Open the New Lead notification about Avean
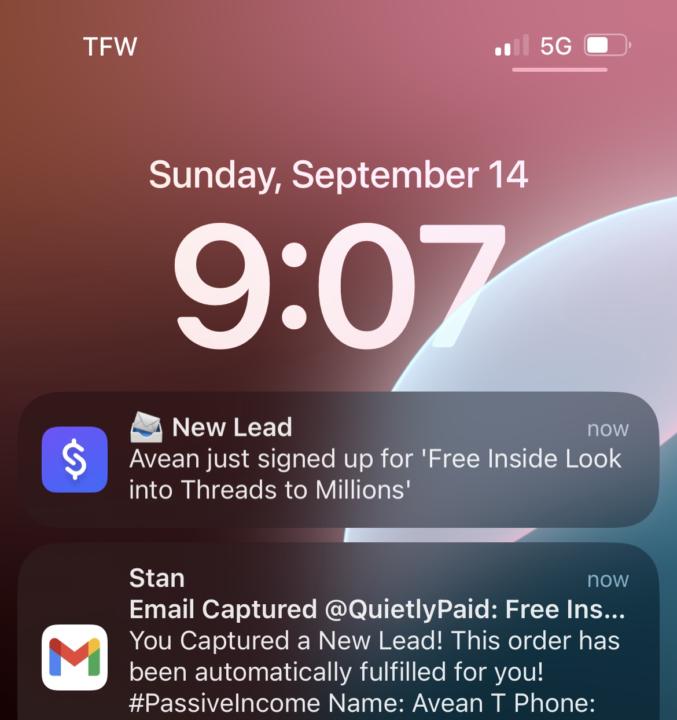 pos(340,460)
